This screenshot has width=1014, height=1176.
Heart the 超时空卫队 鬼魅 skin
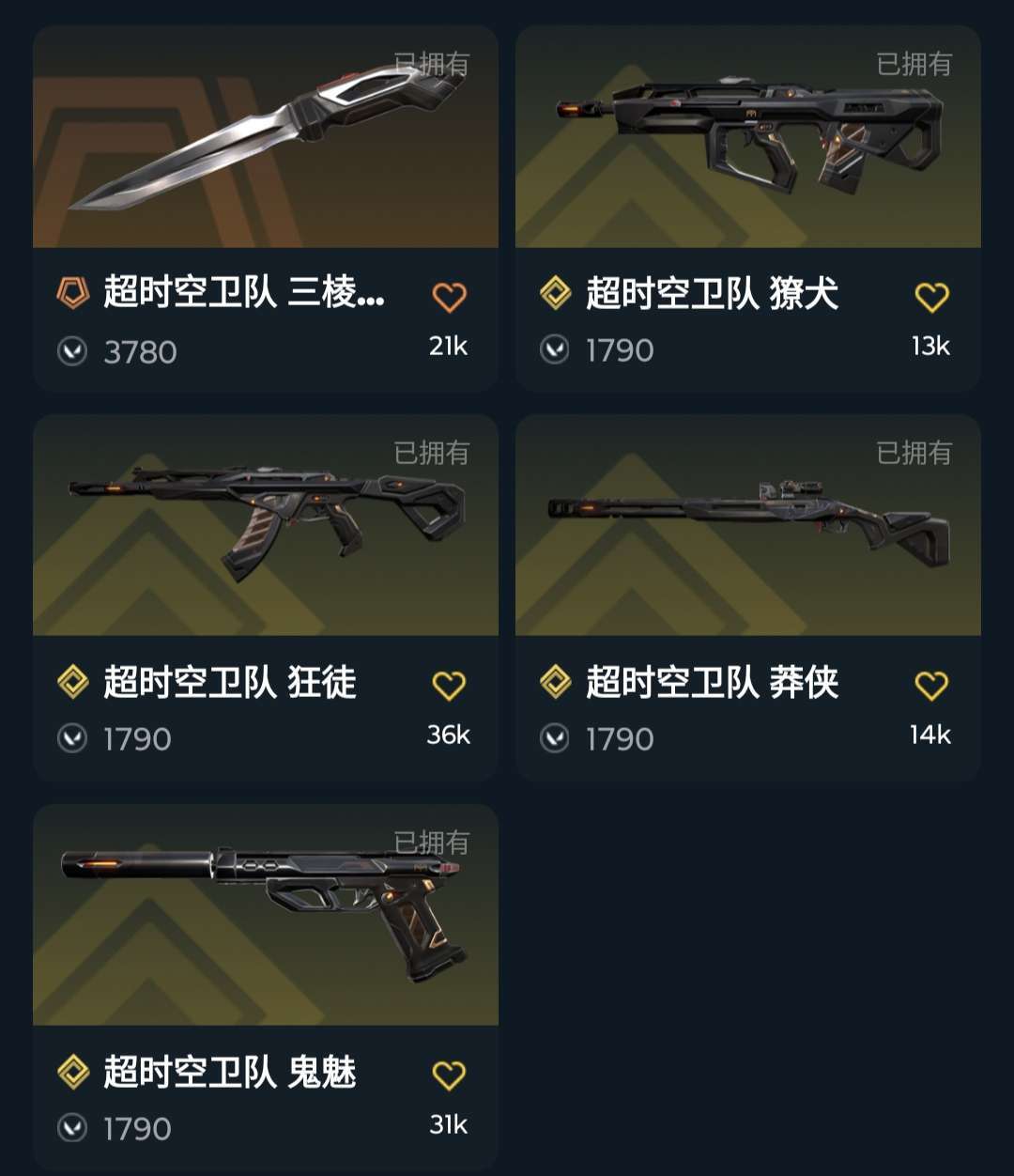(449, 1075)
